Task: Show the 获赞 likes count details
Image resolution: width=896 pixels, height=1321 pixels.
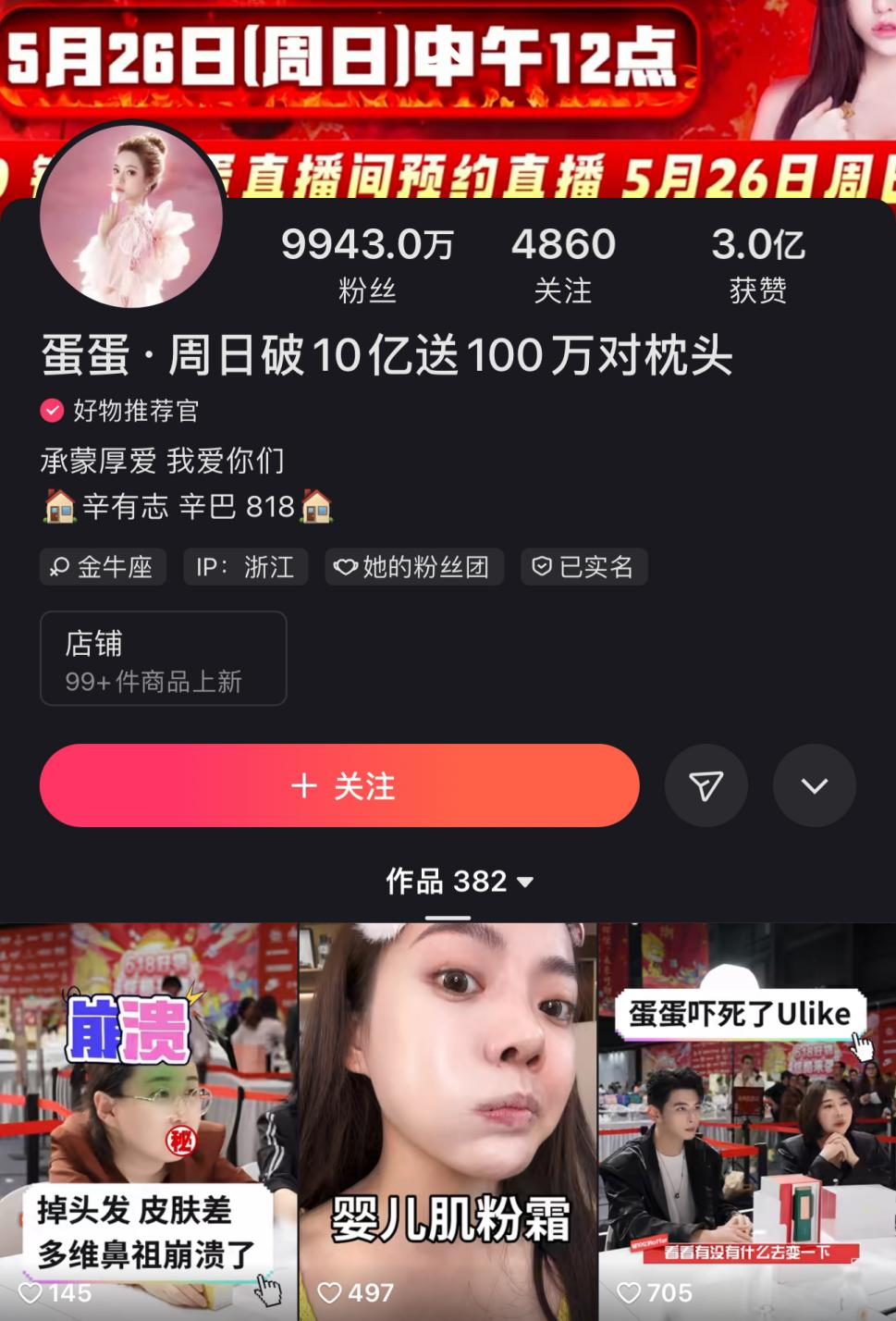Action: coord(757,265)
